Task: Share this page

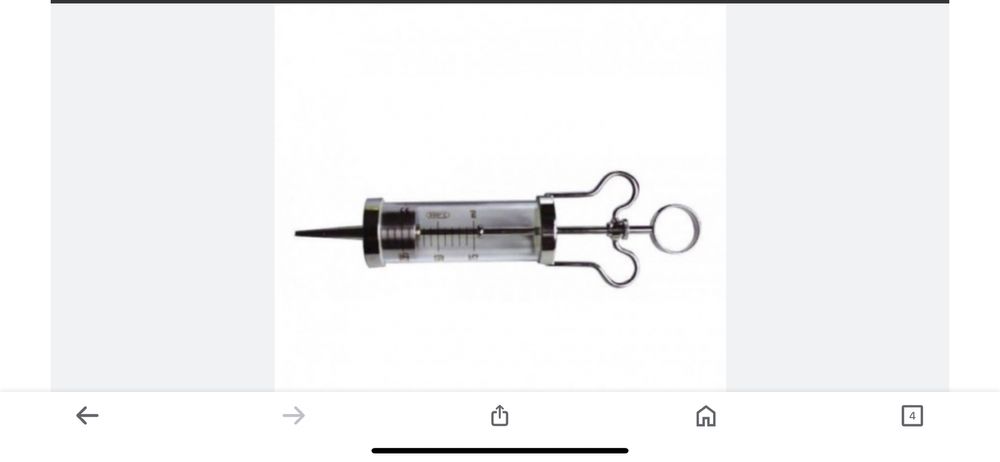Action: click(x=500, y=416)
